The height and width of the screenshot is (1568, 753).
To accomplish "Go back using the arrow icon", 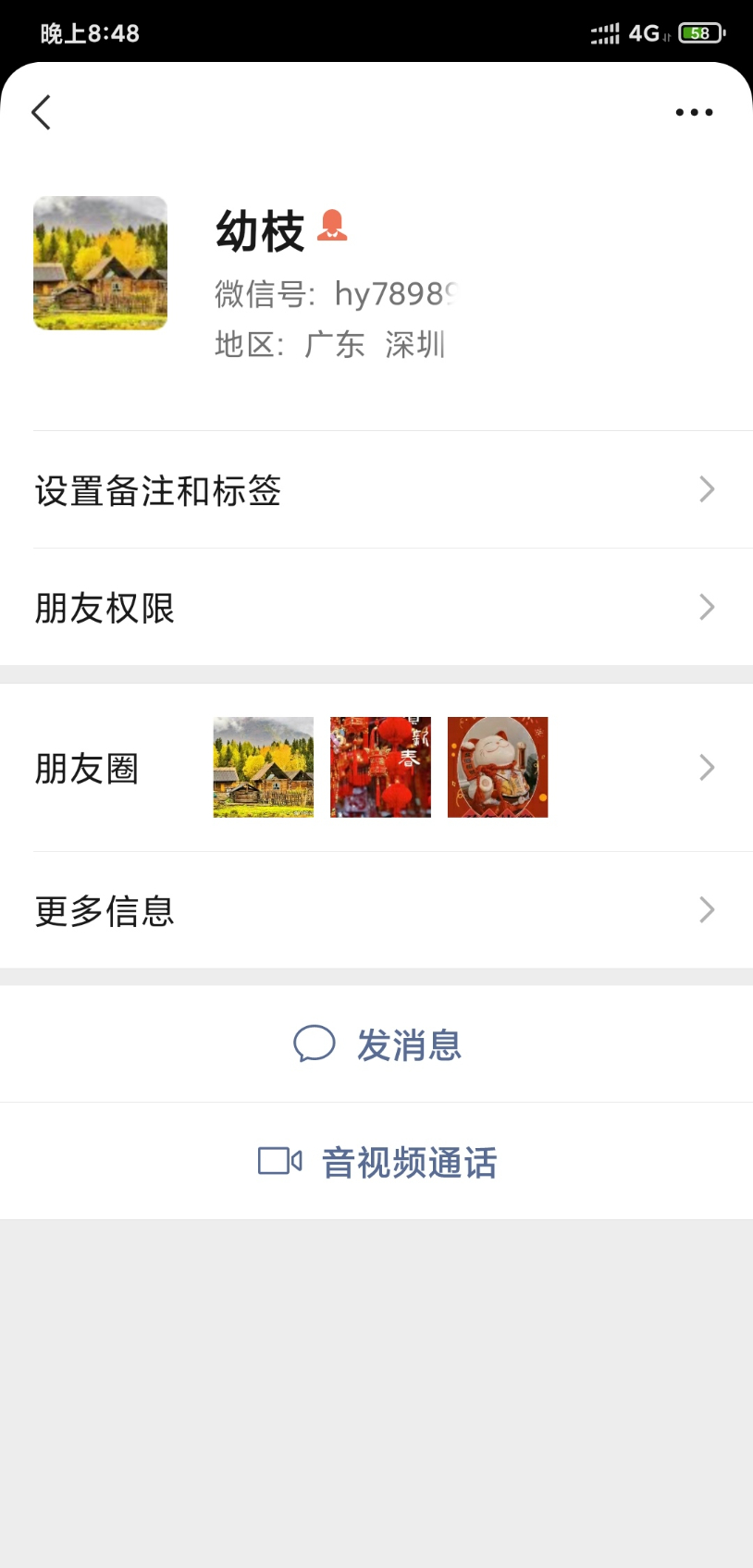I will (x=41, y=113).
